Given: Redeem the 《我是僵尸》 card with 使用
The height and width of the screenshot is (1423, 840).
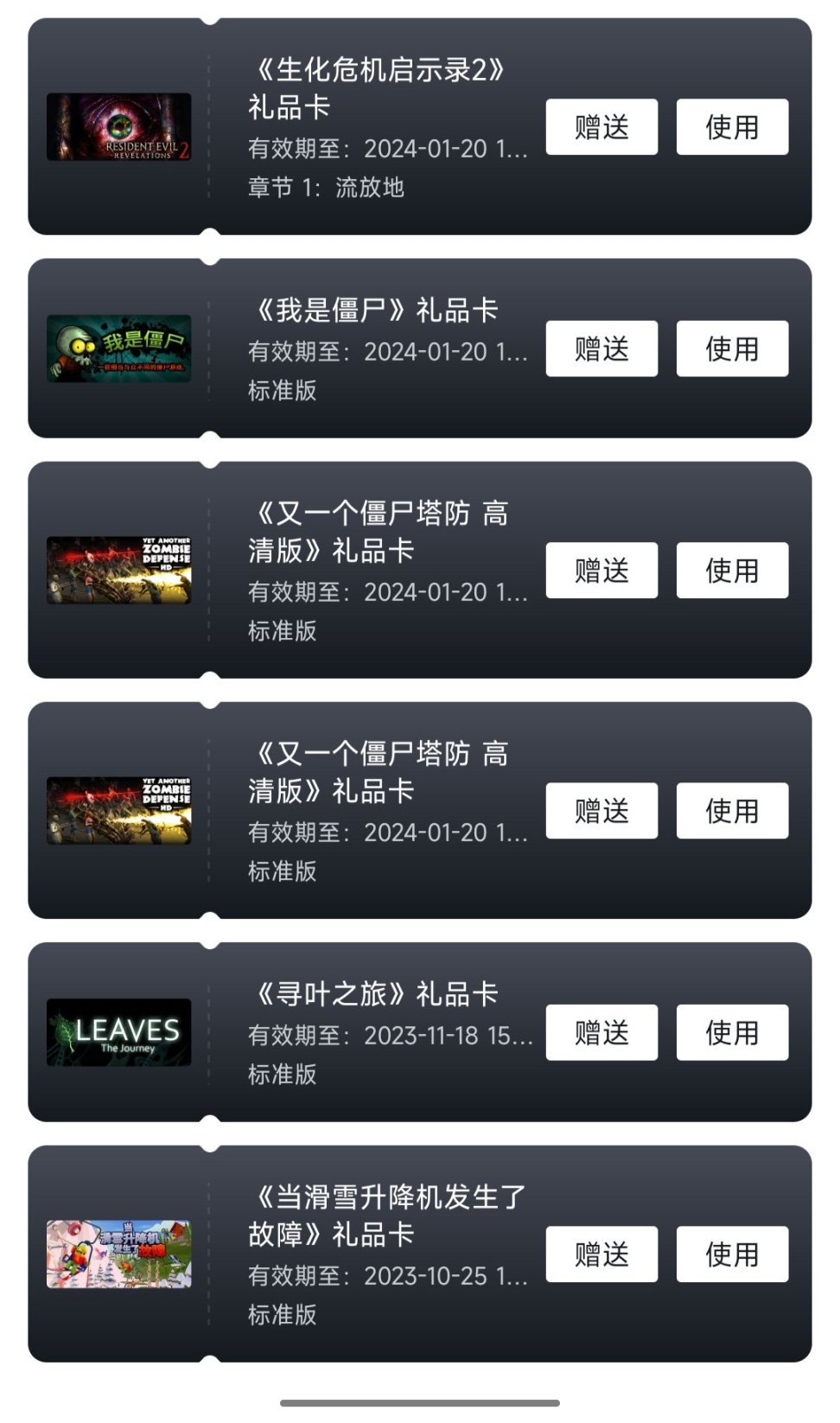Looking at the screenshot, I should pyautogui.click(x=732, y=348).
